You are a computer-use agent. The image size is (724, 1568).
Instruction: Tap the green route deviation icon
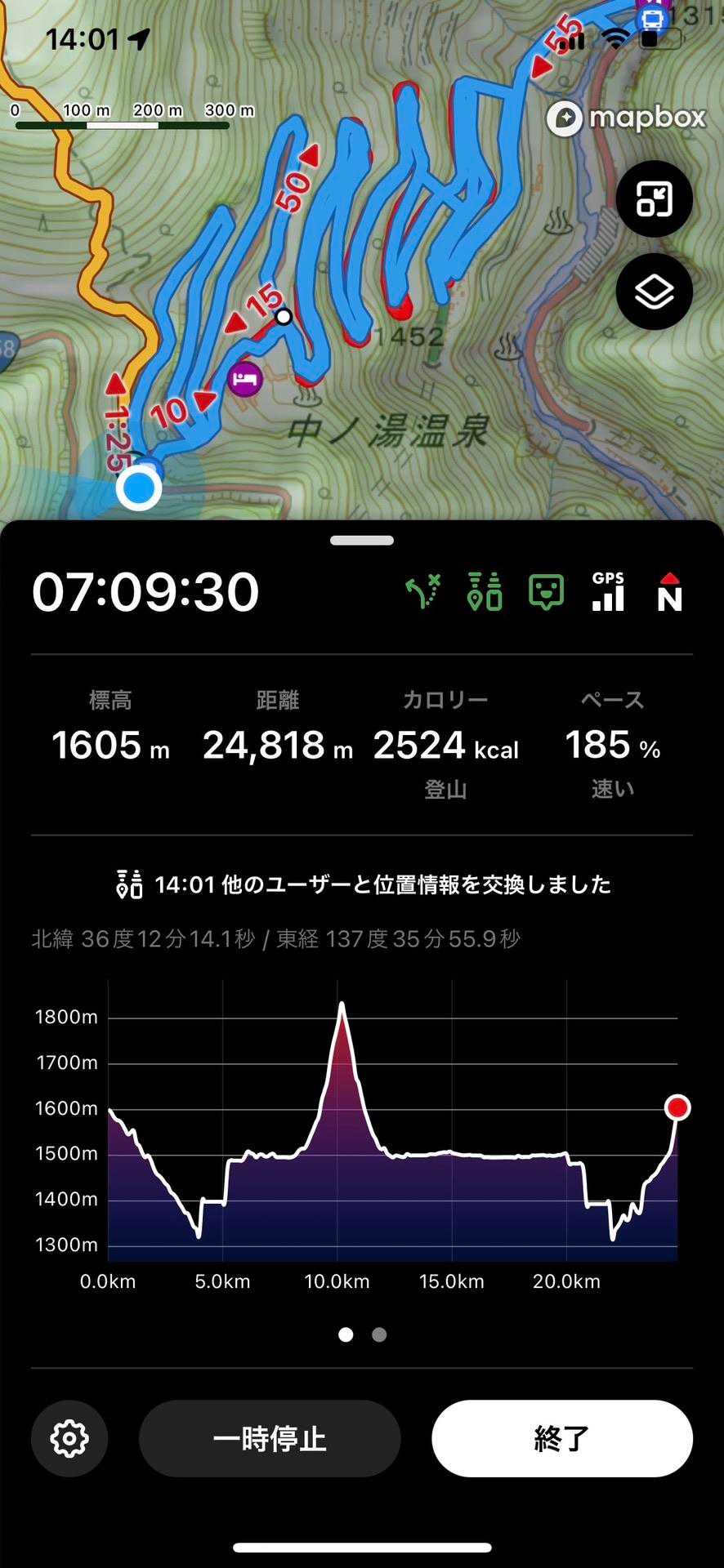pyautogui.click(x=424, y=592)
